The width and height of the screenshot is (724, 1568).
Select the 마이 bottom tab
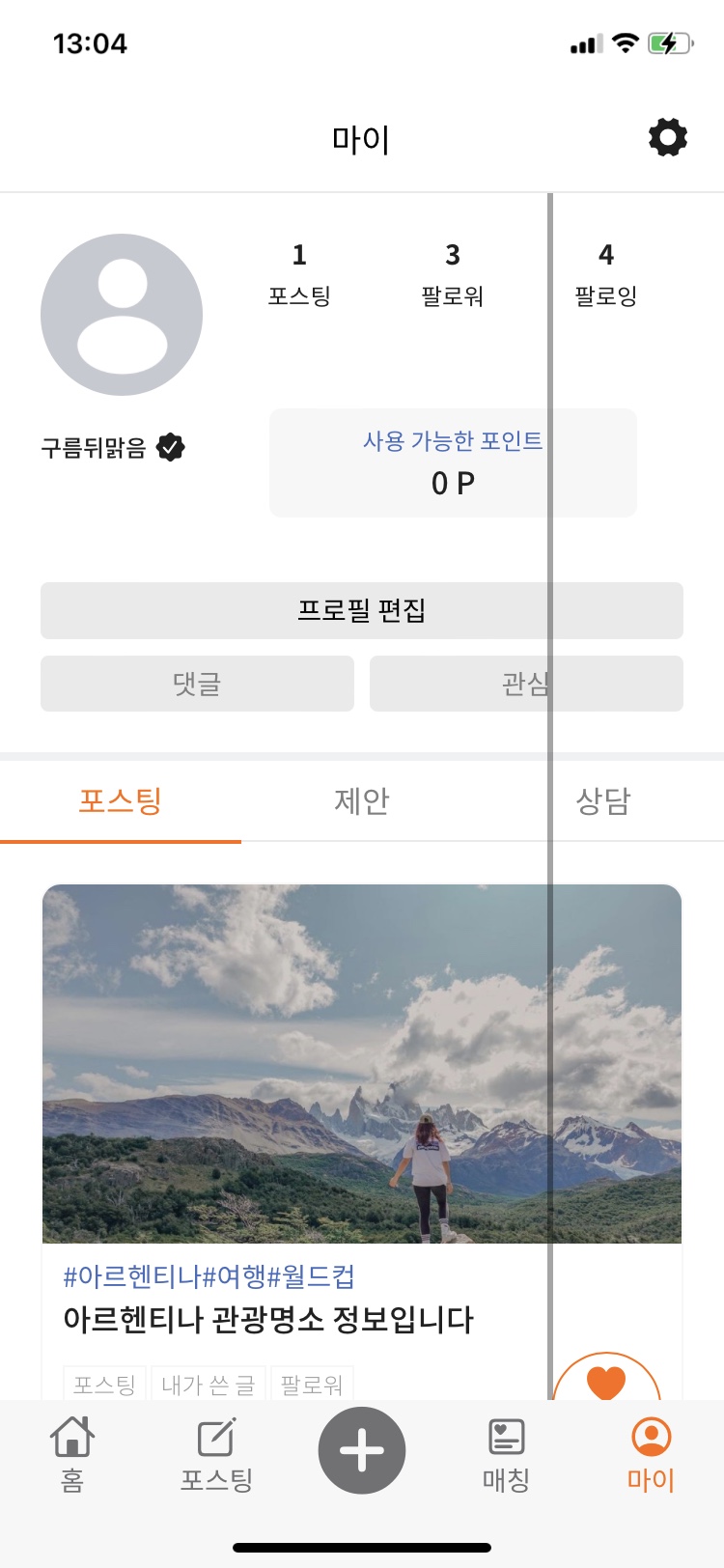pyautogui.click(x=651, y=1453)
